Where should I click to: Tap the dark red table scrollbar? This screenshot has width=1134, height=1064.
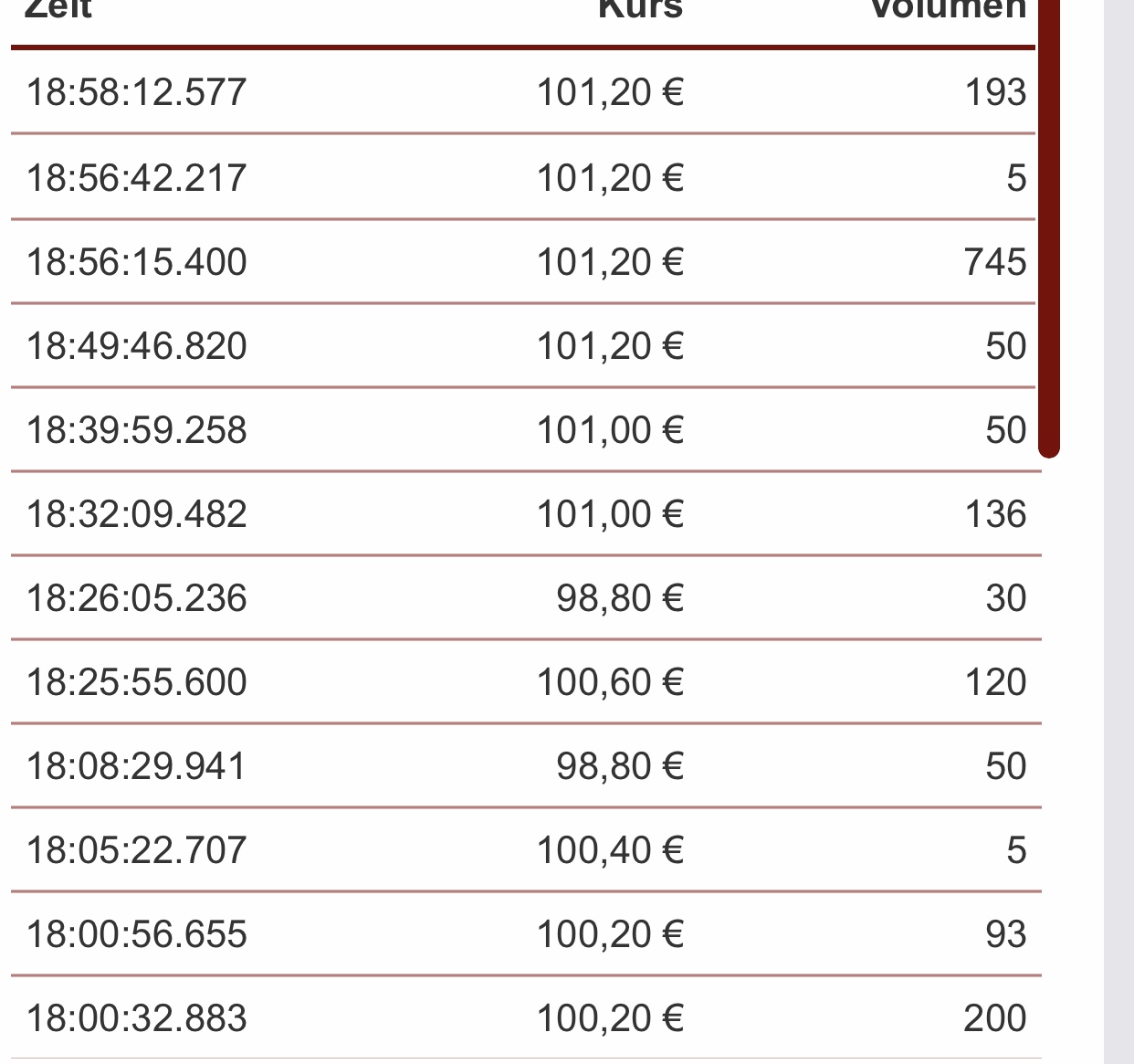pos(1048,228)
